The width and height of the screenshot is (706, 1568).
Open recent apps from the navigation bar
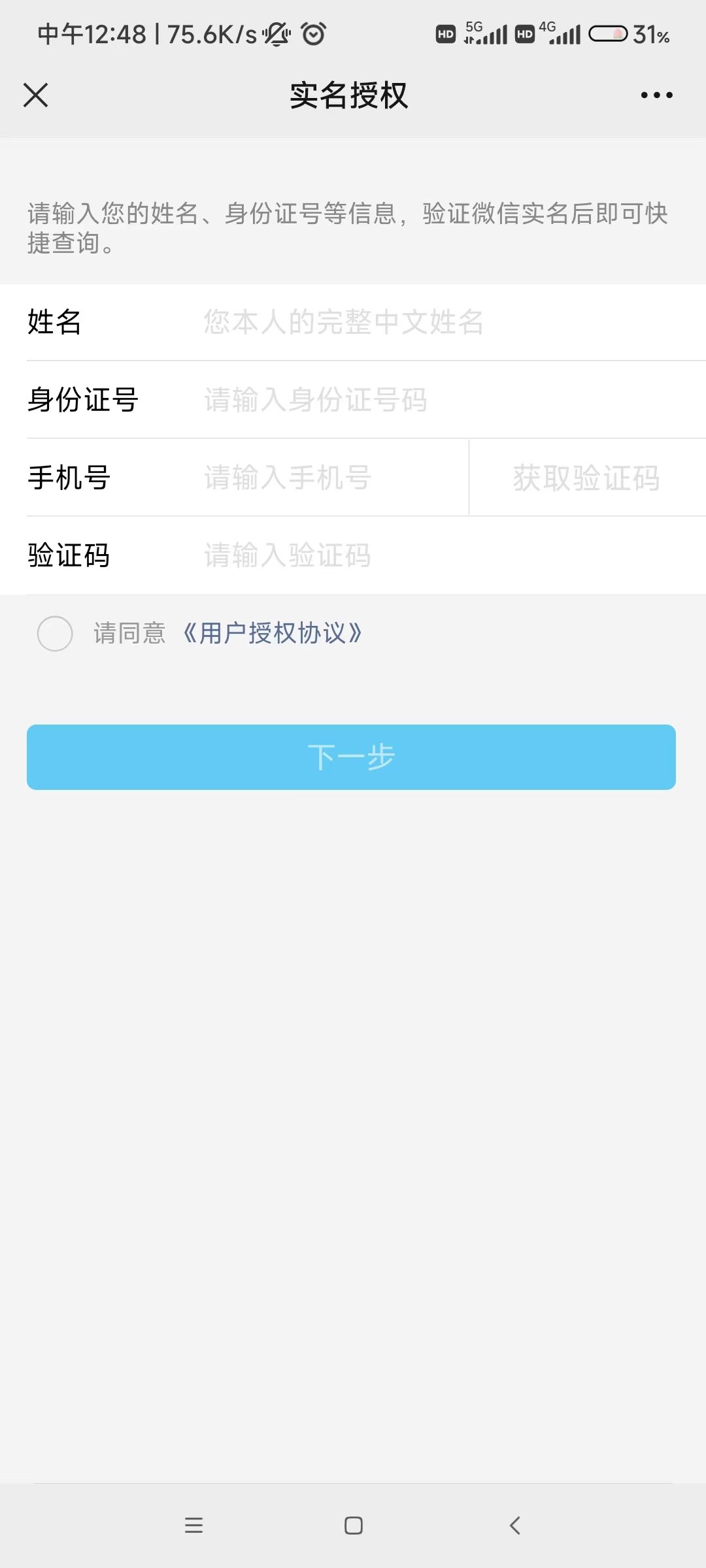[x=193, y=1526]
